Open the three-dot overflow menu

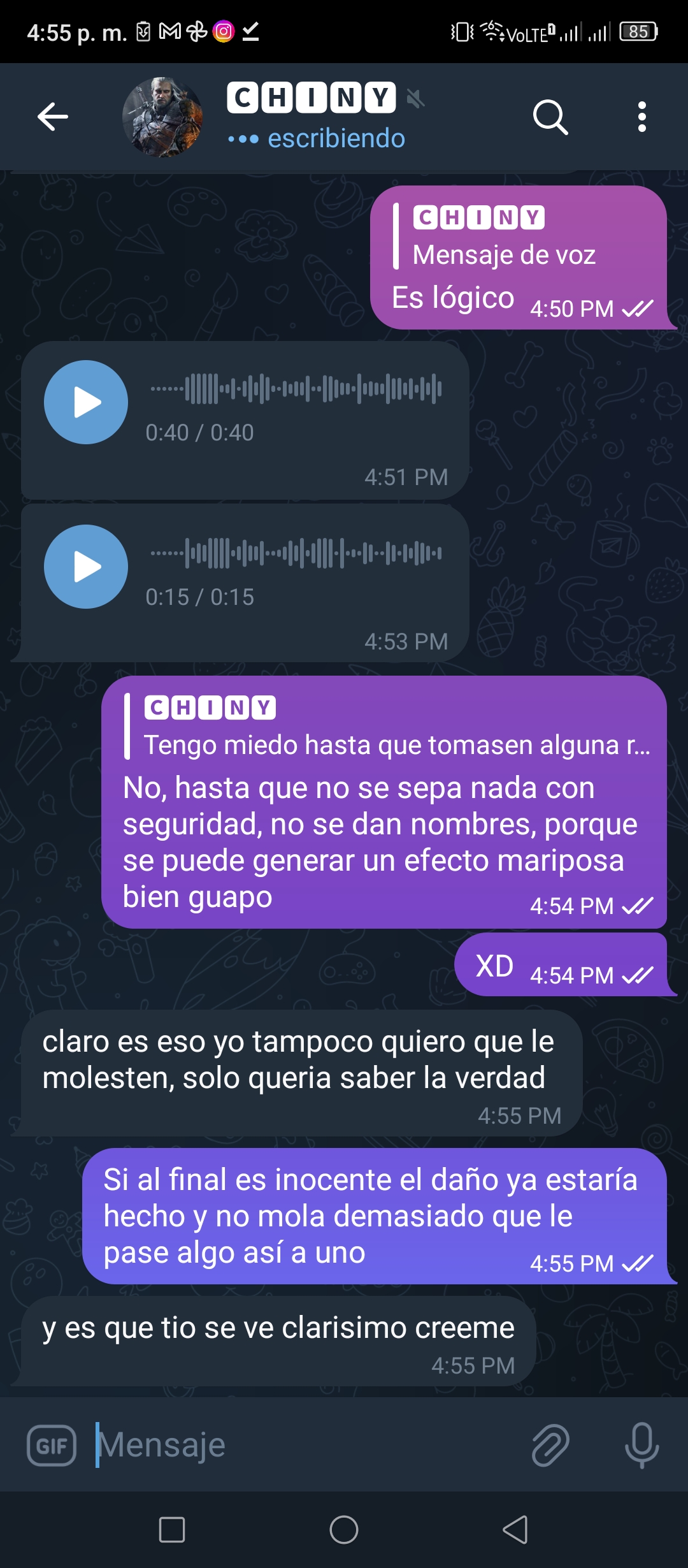641,117
